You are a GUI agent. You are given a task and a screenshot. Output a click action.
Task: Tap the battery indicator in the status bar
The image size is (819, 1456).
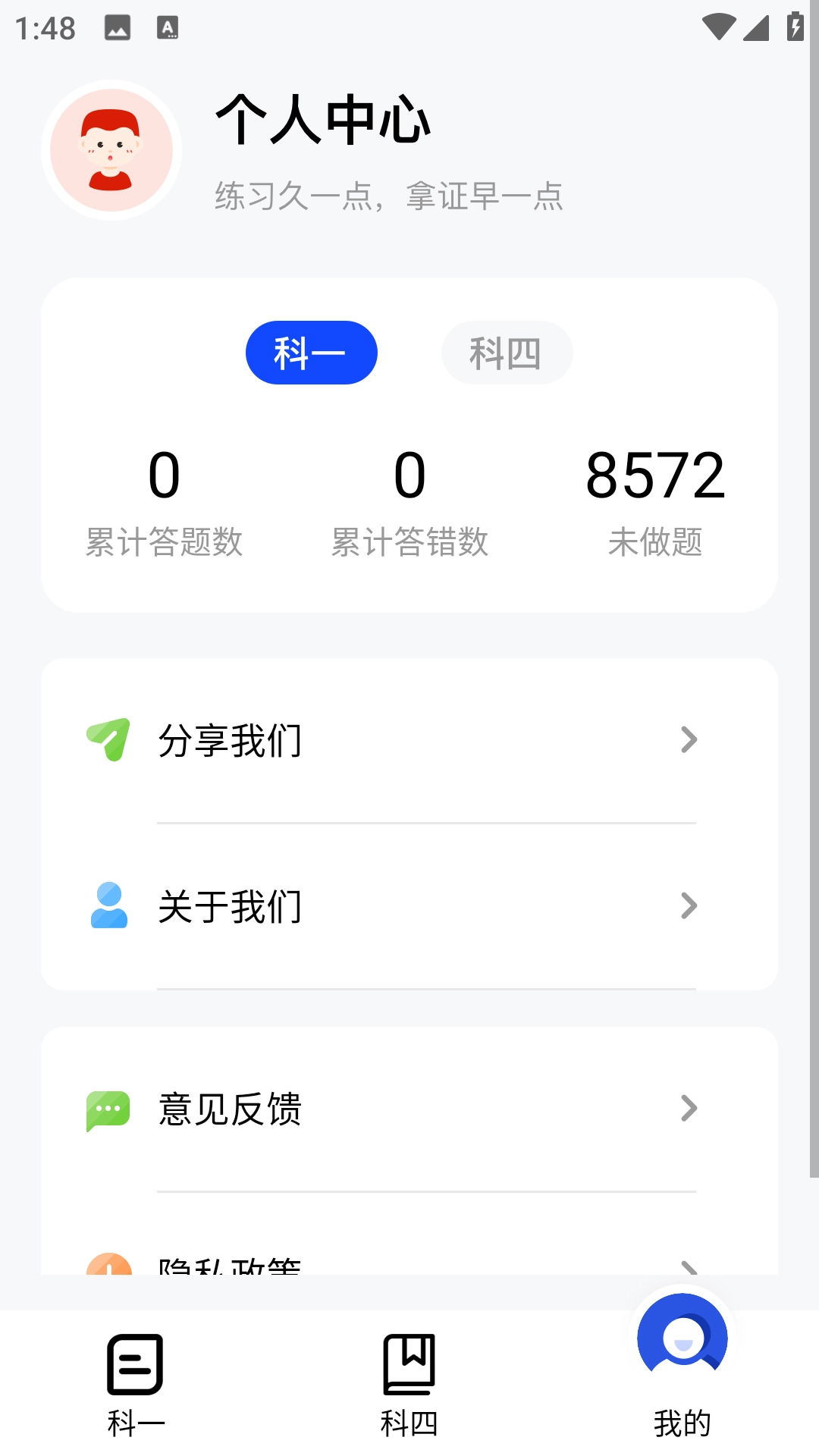[x=794, y=25]
